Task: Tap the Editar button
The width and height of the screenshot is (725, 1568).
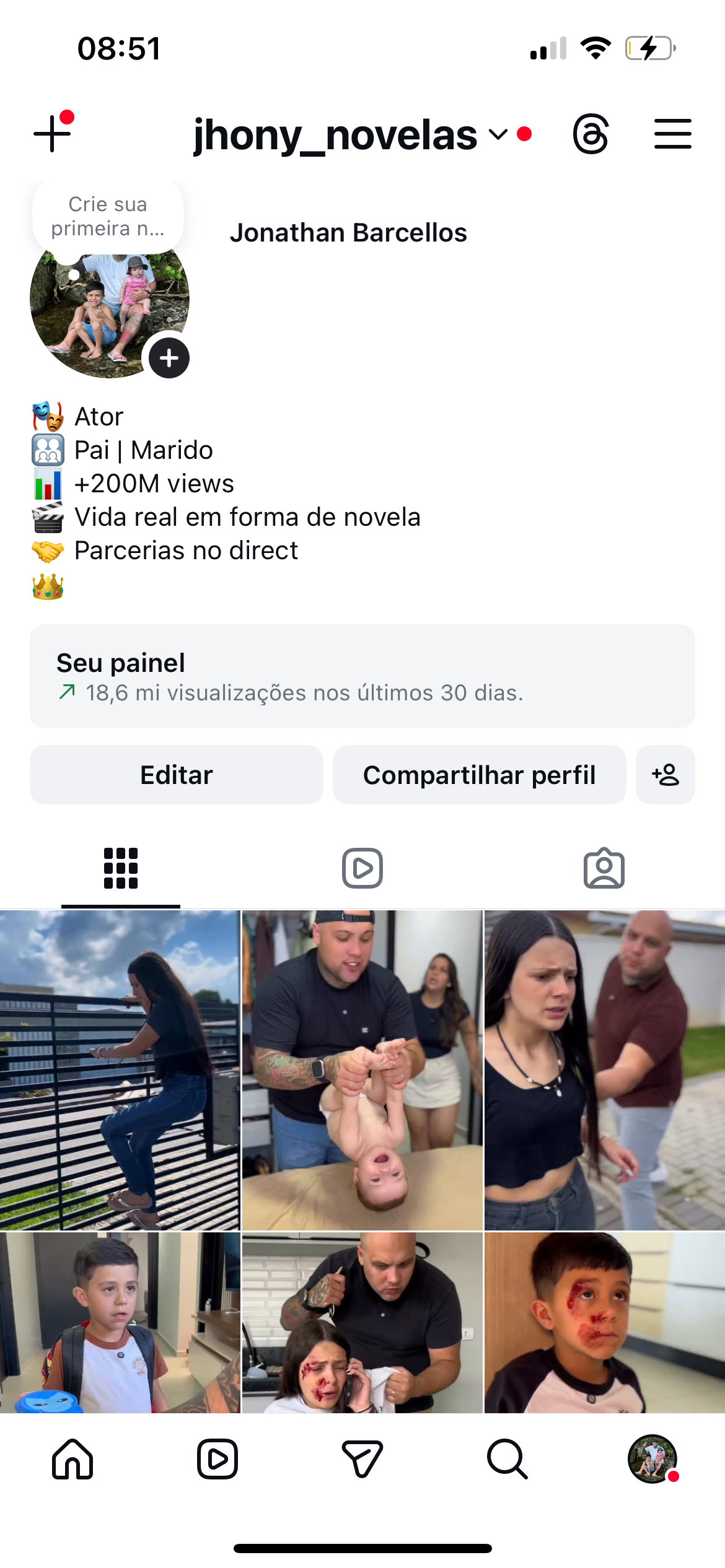Action: 177,775
